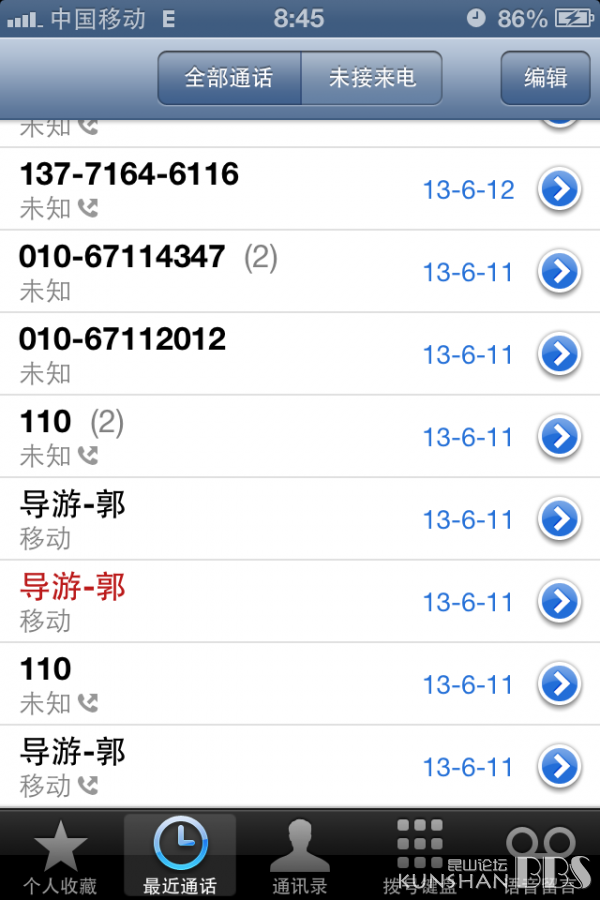The width and height of the screenshot is (600, 900).
Task: Open the 语音留言 voicemail tab
Action: click(x=540, y=856)
